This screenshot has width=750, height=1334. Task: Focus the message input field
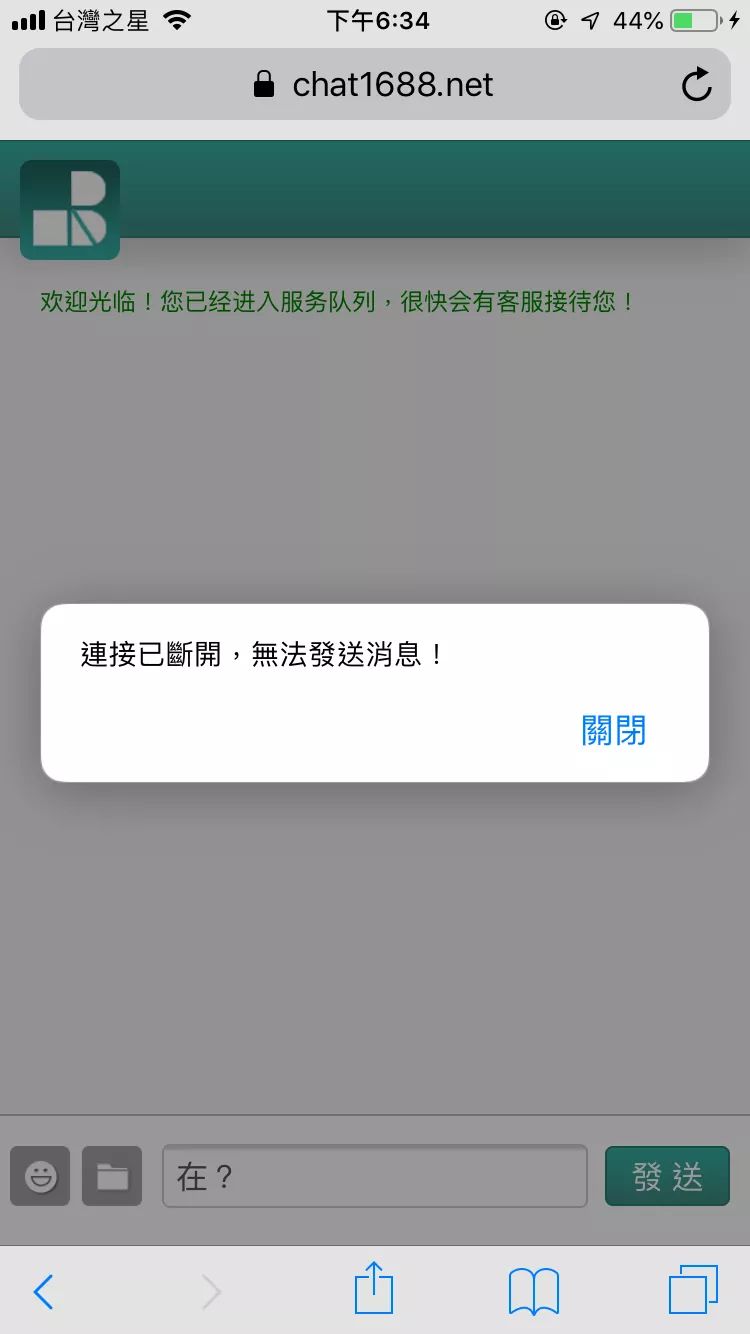click(374, 1176)
